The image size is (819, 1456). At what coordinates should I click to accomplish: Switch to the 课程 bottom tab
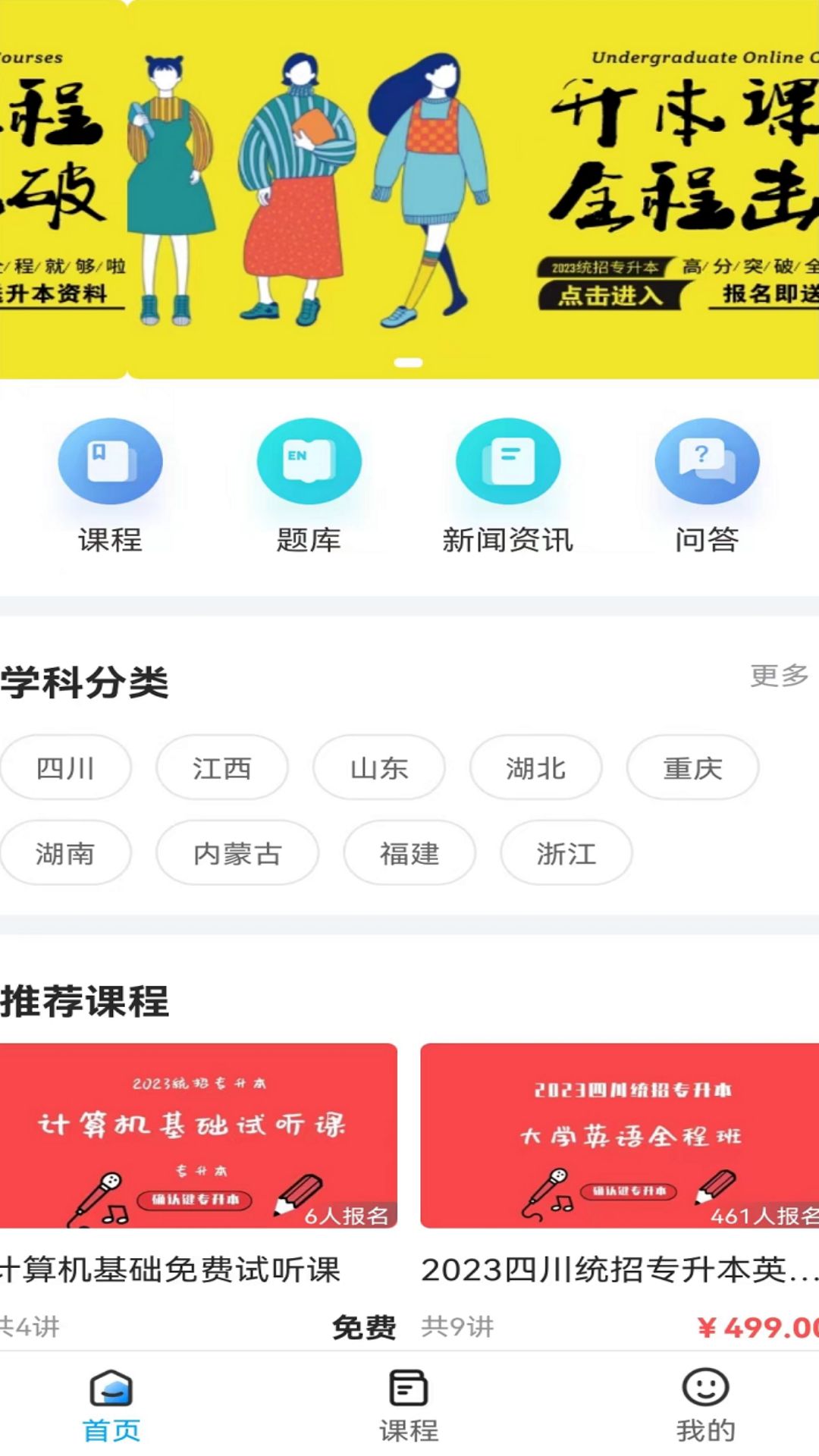point(407,1399)
